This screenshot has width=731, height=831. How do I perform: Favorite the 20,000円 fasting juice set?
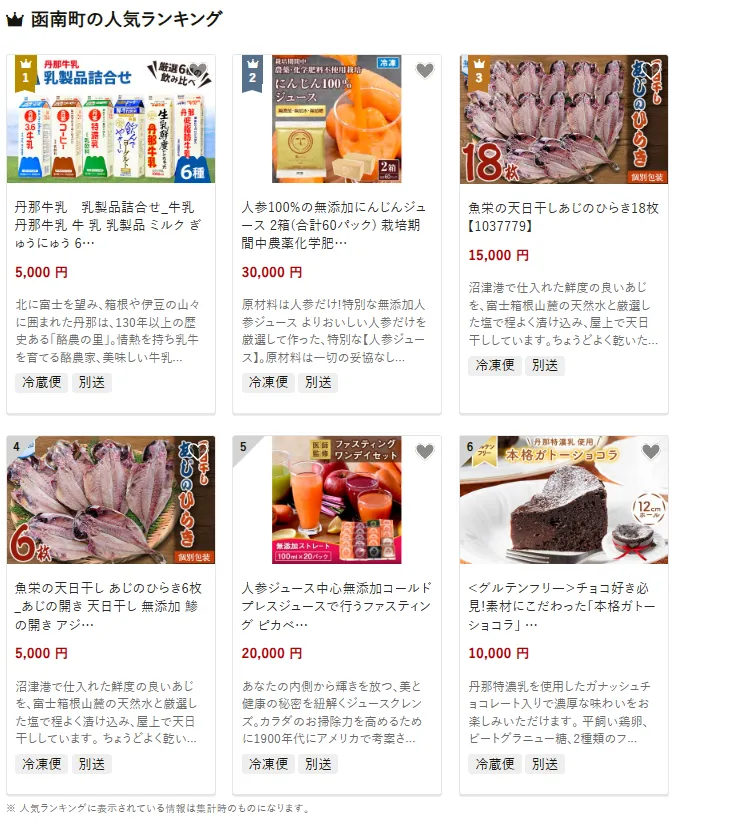point(425,452)
